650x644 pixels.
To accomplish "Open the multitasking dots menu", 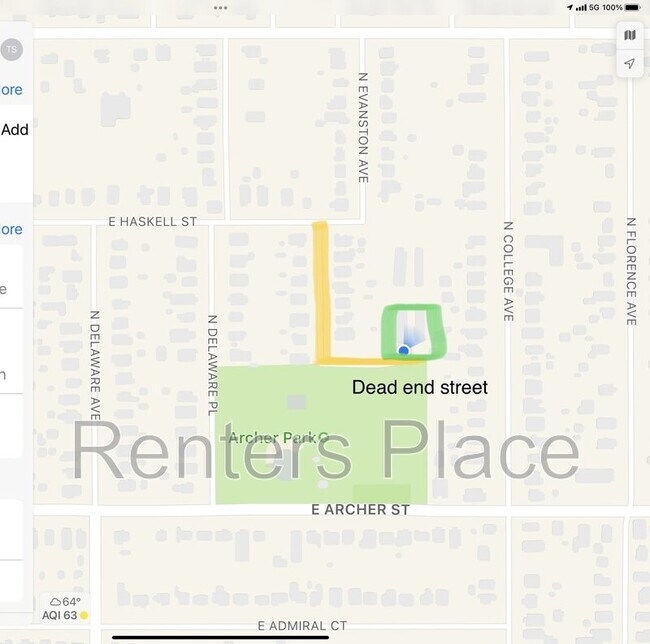I will 220,7.
